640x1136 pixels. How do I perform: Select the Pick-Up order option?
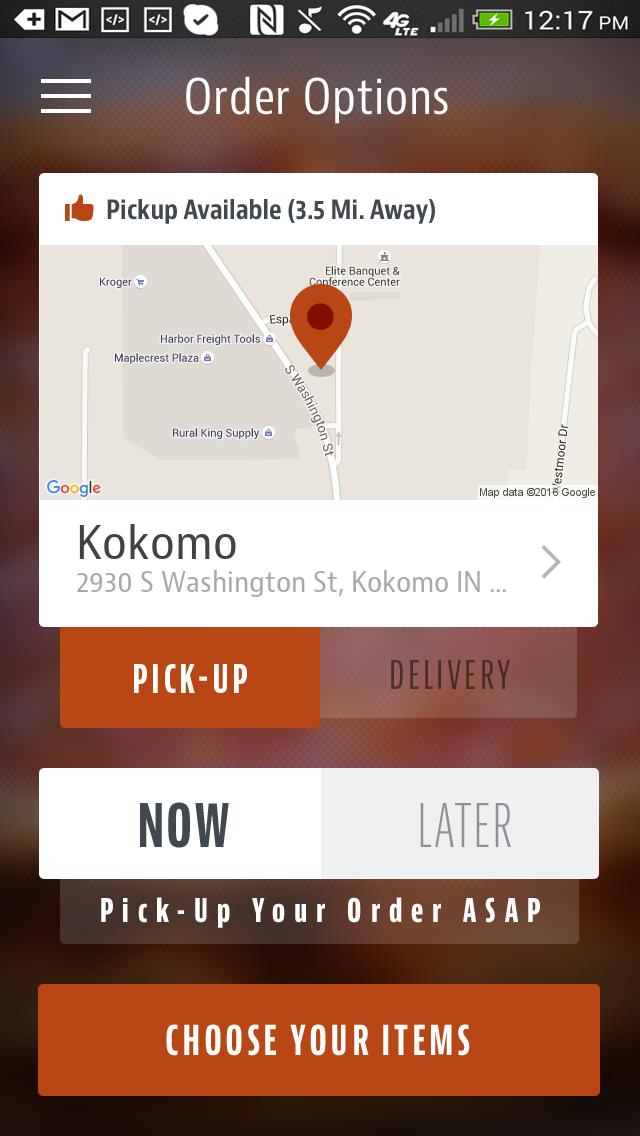point(190,677)
